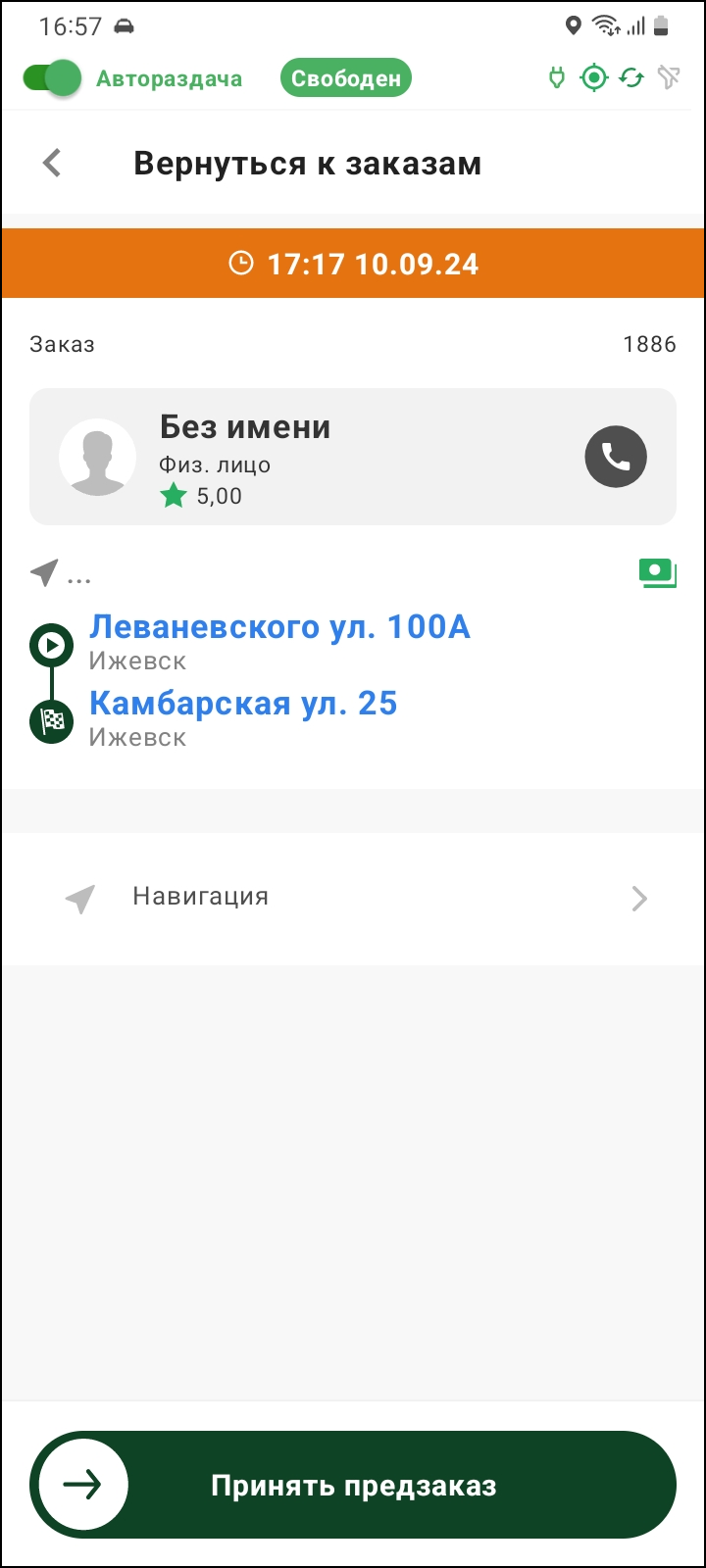Accept the preorder with Принять предзаказ
This screenshot has width=706, height=1568.
353,1486
